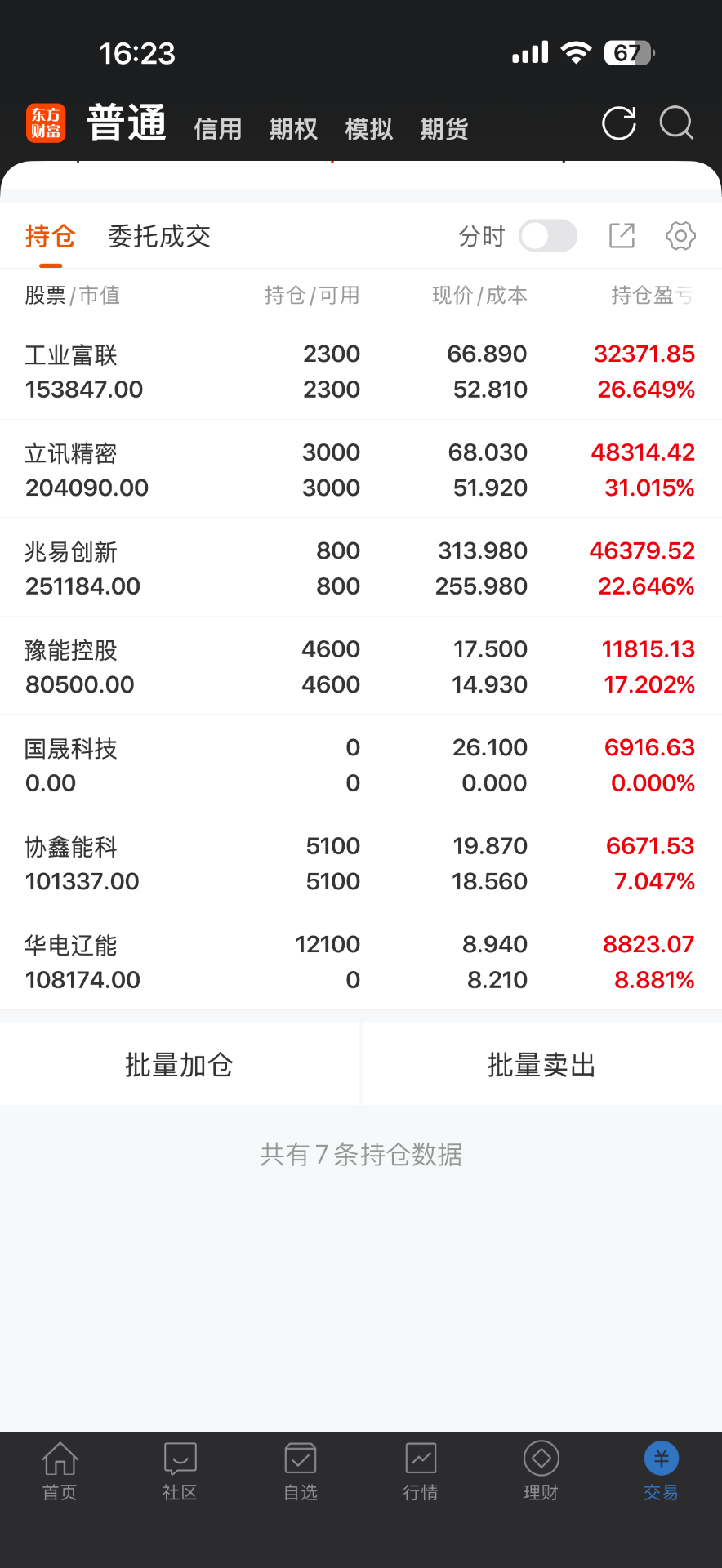Switch to the 信用 account tab
Image resolution: width=722 pixels, height=1568 pixels.
218,129
